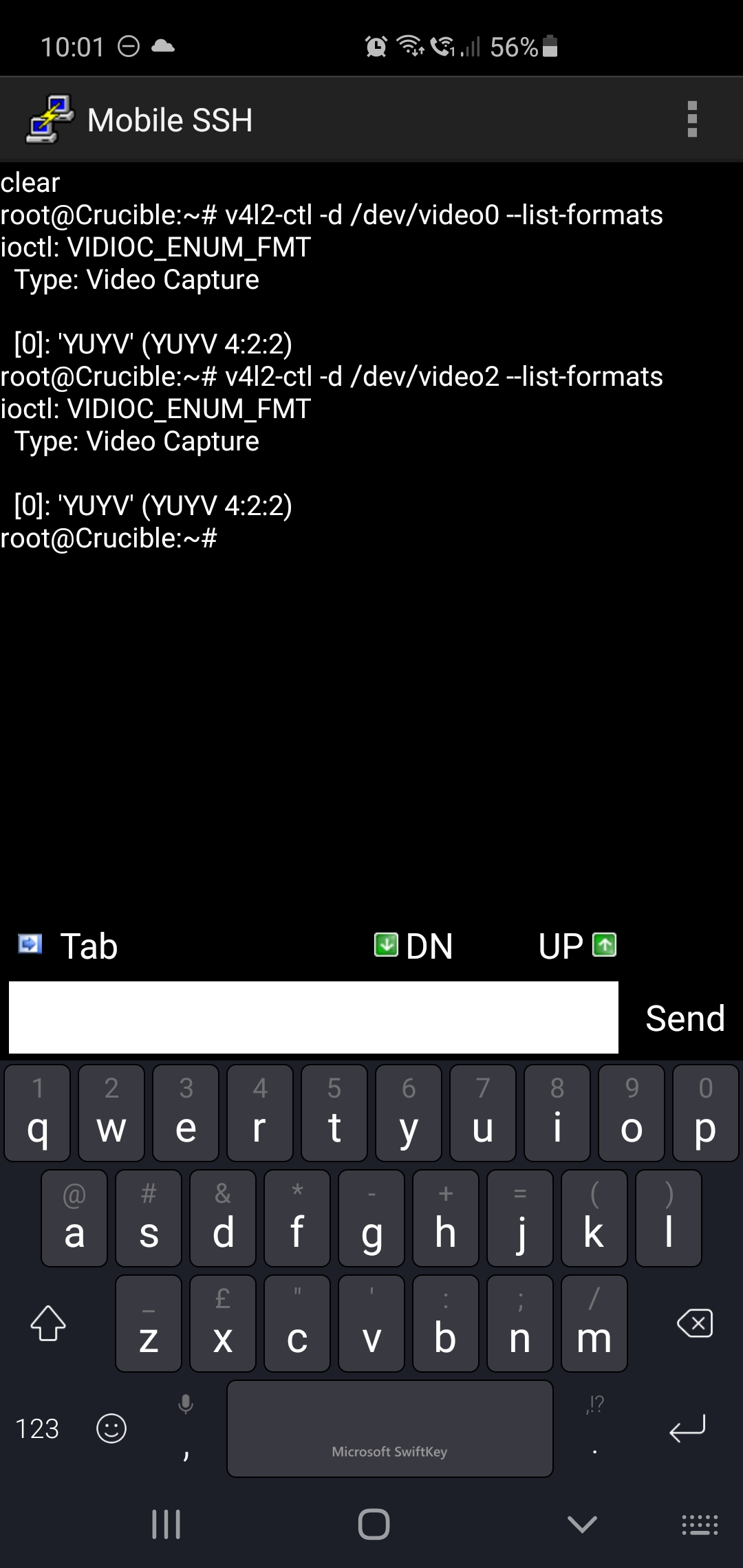
Task: Tap the blue Tab arrow icon
Action: [x=28, y=944]
